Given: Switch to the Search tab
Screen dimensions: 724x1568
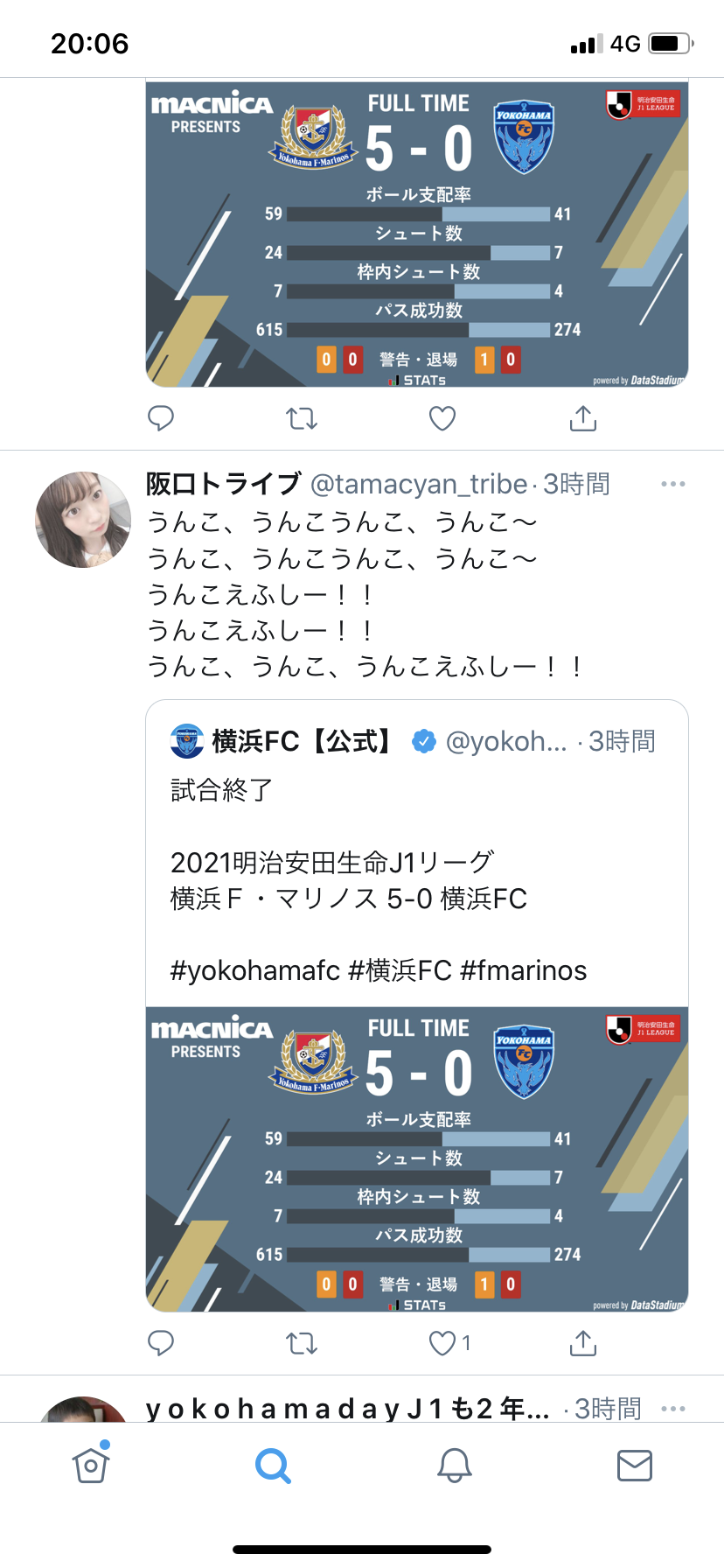Looking at the screenshot, I should click(x=273, y=1465).
